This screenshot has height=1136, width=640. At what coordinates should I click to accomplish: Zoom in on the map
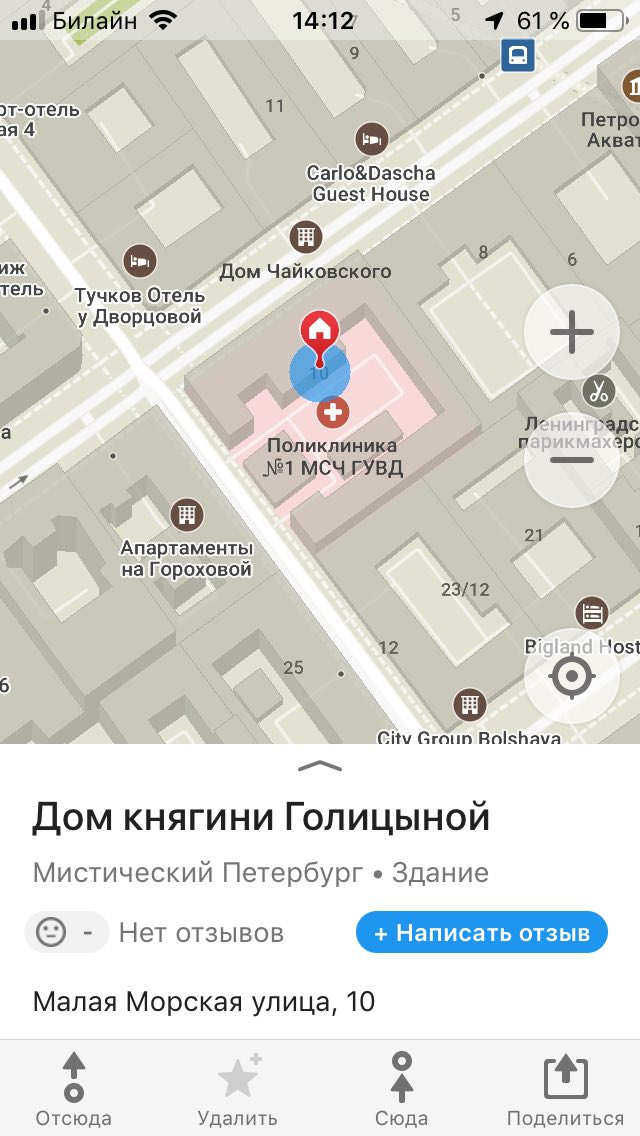pos(572,332)
